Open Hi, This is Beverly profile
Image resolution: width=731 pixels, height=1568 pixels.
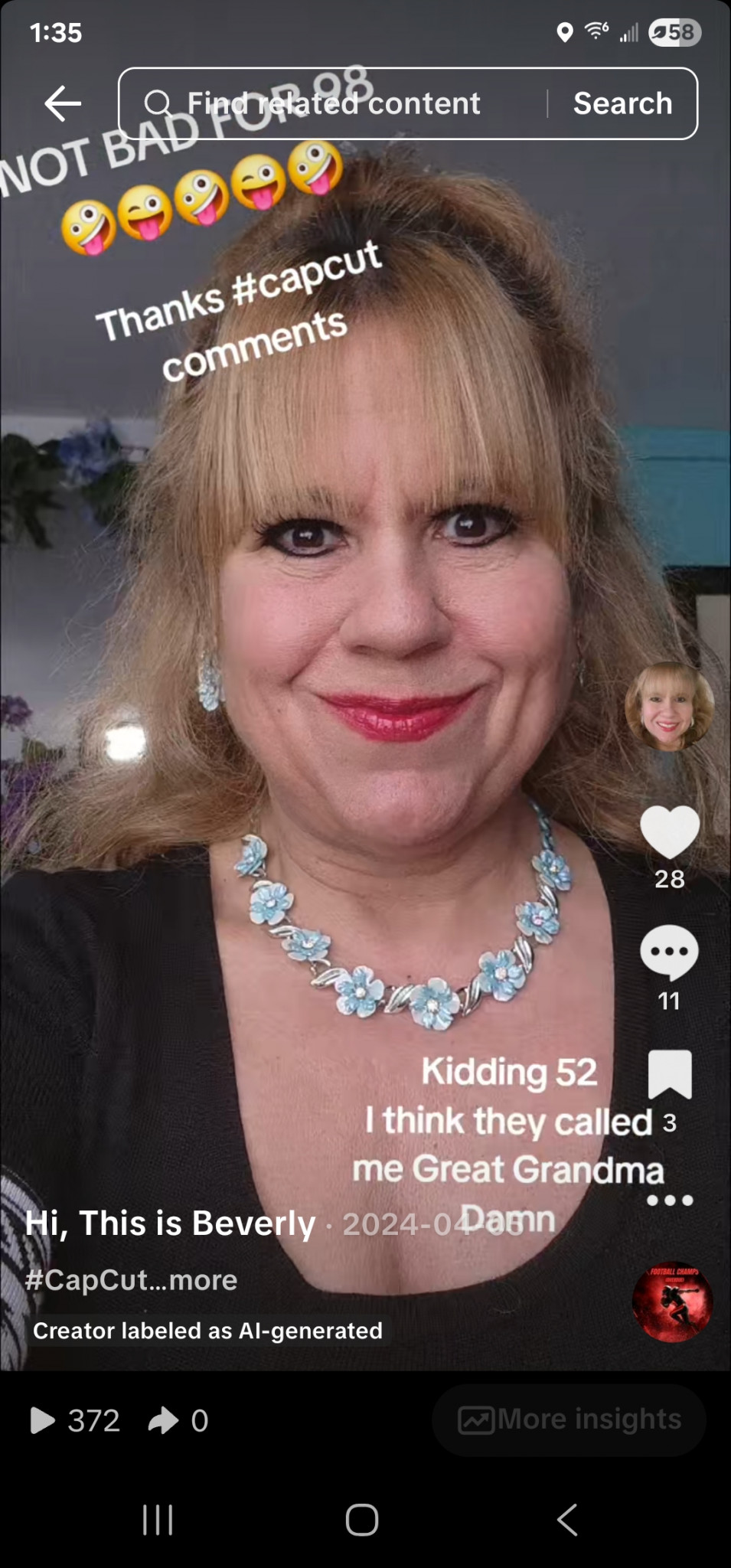click(x=170, y=1223)
